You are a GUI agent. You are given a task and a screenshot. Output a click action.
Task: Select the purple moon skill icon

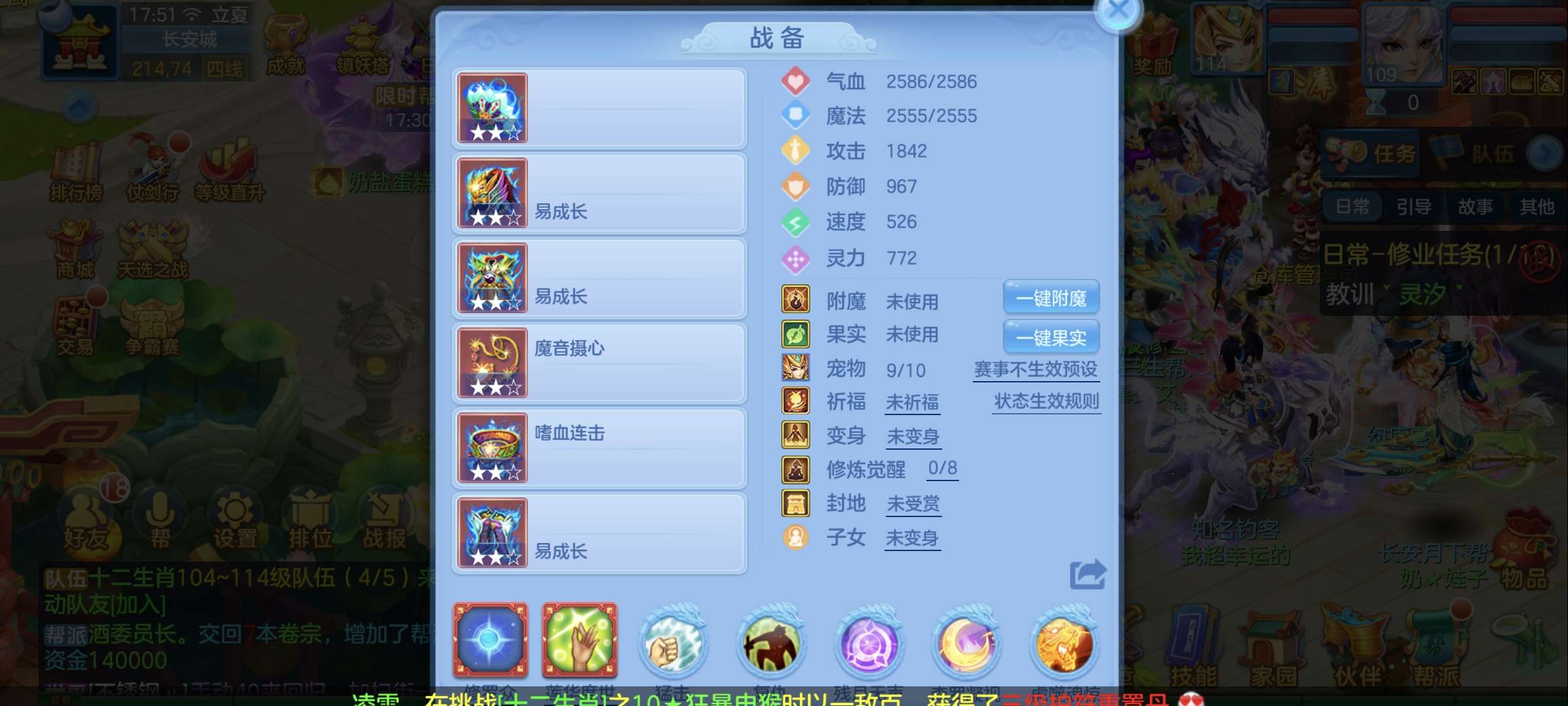pos(966,645)
